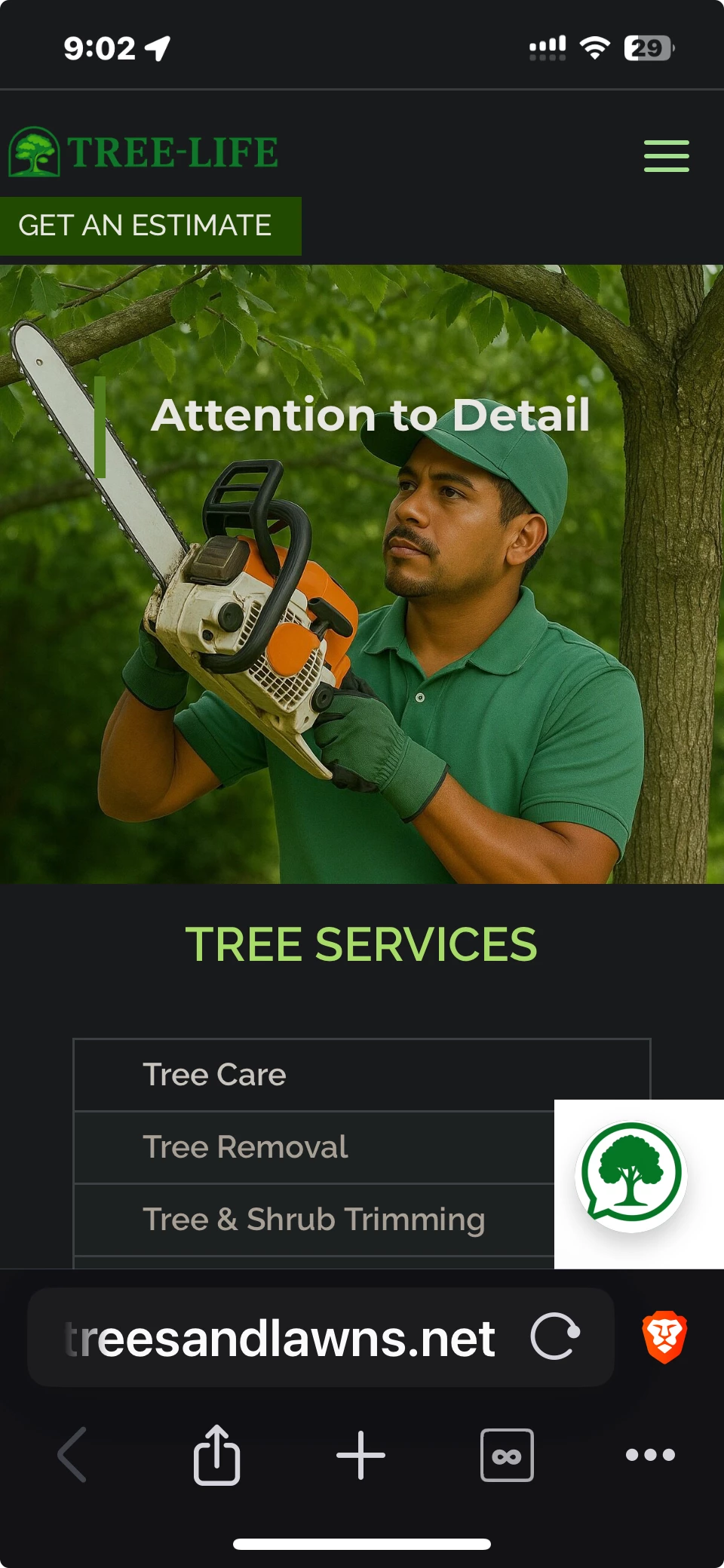
Task: Open the hamburger menu
Action: 666,156
